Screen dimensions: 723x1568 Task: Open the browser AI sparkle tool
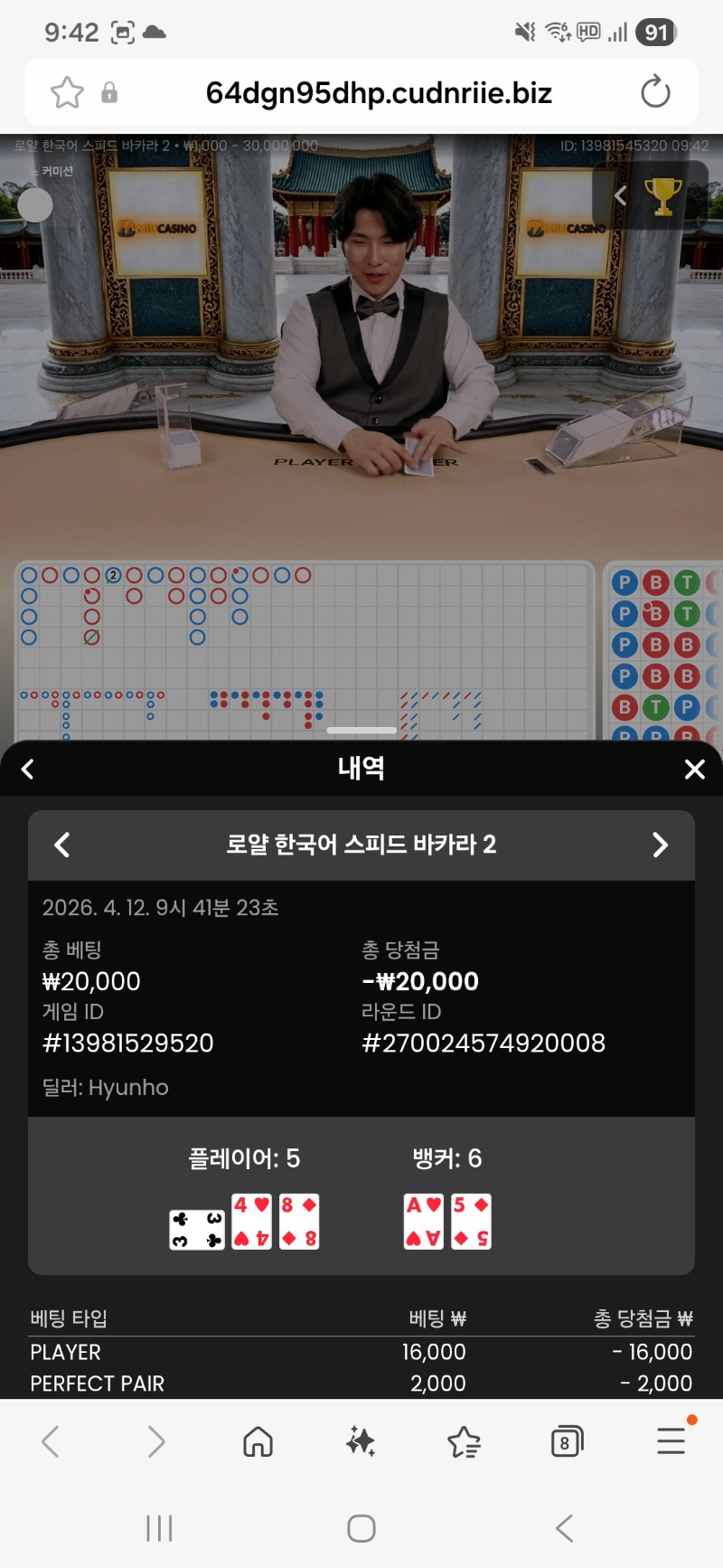[x=361, y=1441]
